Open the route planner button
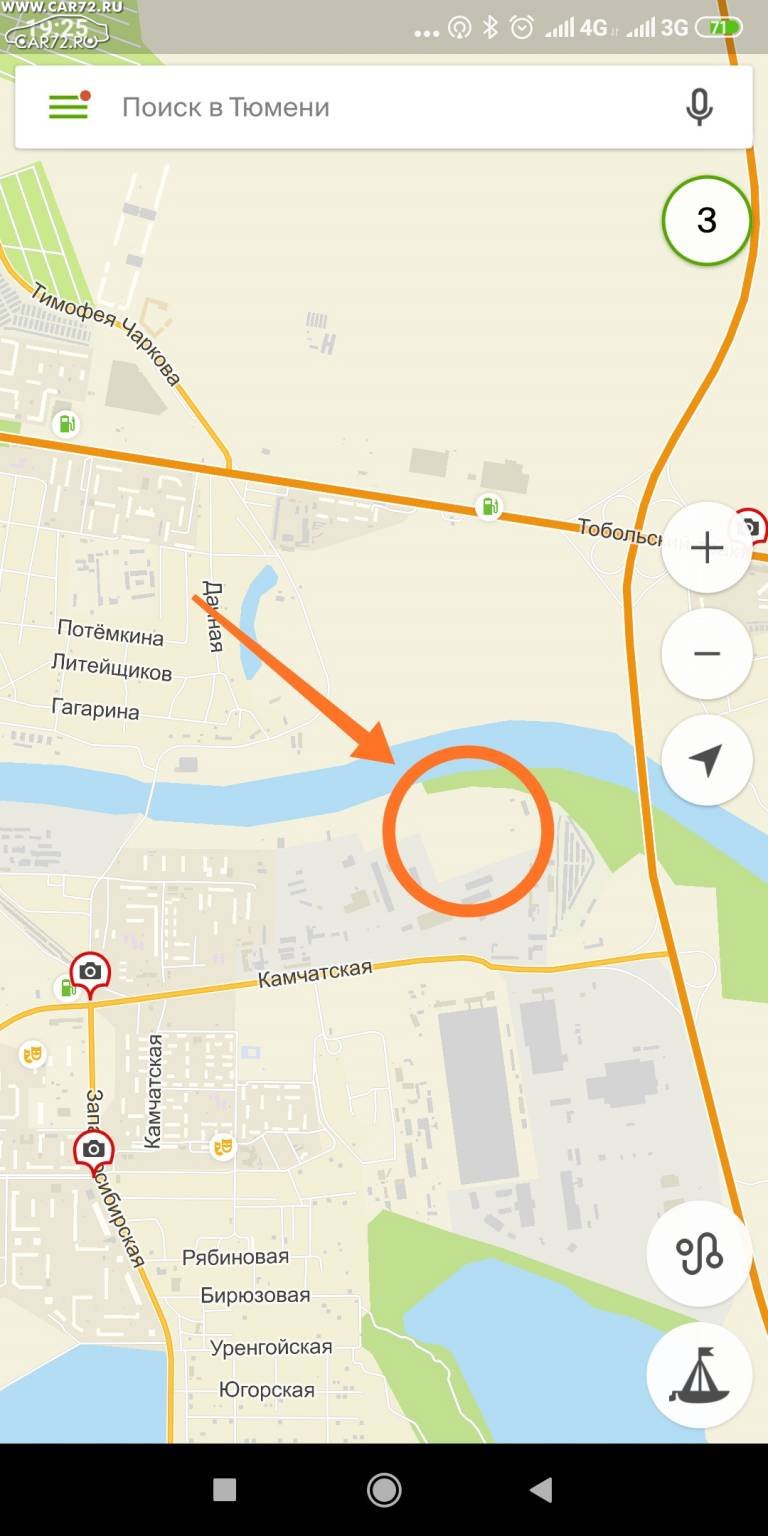This screenshot has width=768, height=1536. click(699, 1254)
